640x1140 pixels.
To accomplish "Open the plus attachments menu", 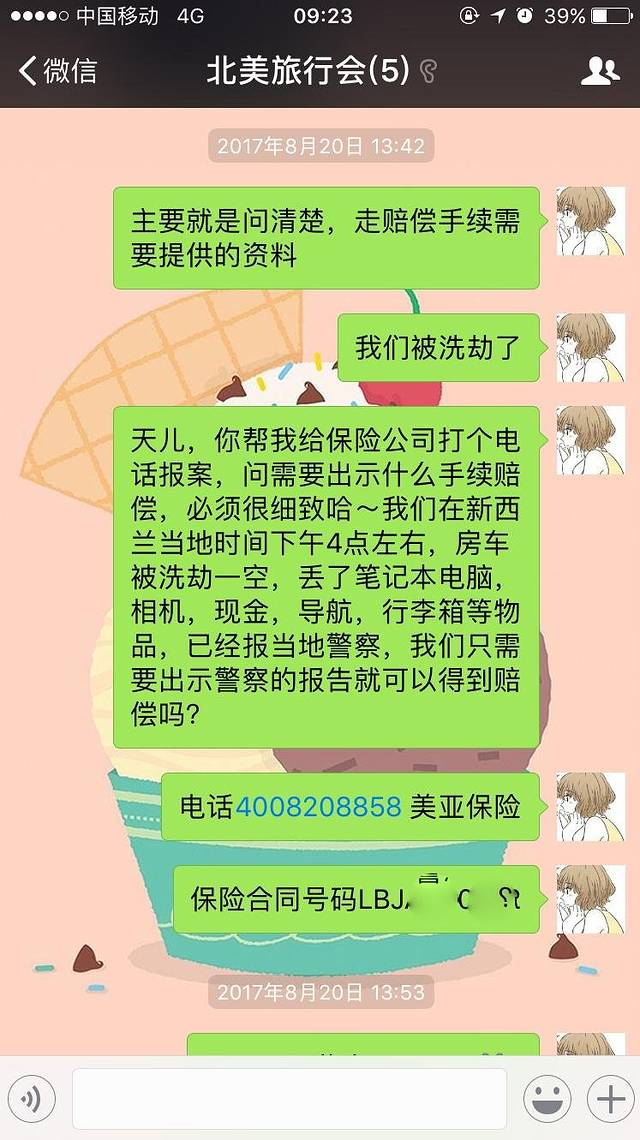I will 609,1100.
